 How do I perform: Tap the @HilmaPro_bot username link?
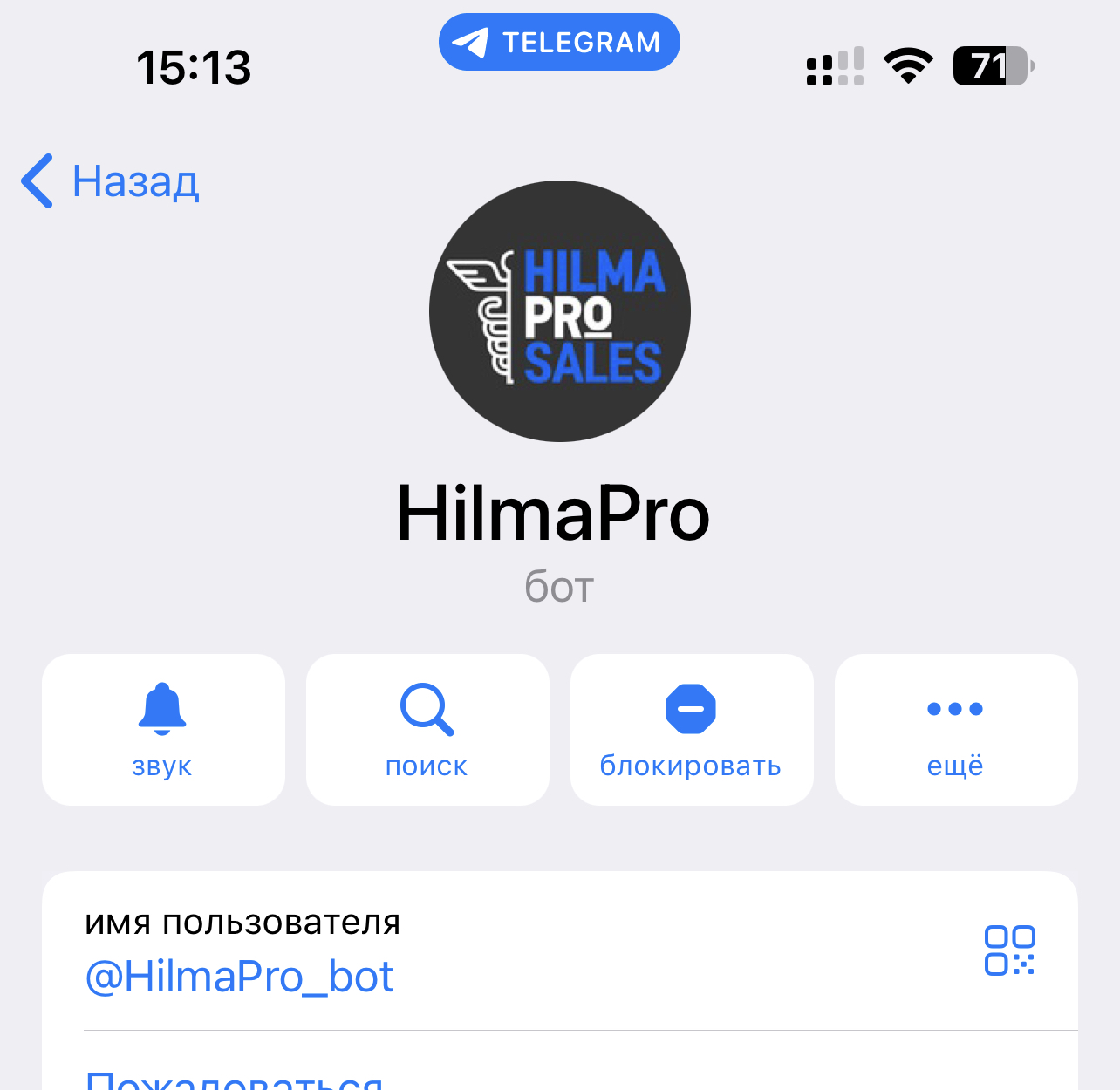[239, 977]
